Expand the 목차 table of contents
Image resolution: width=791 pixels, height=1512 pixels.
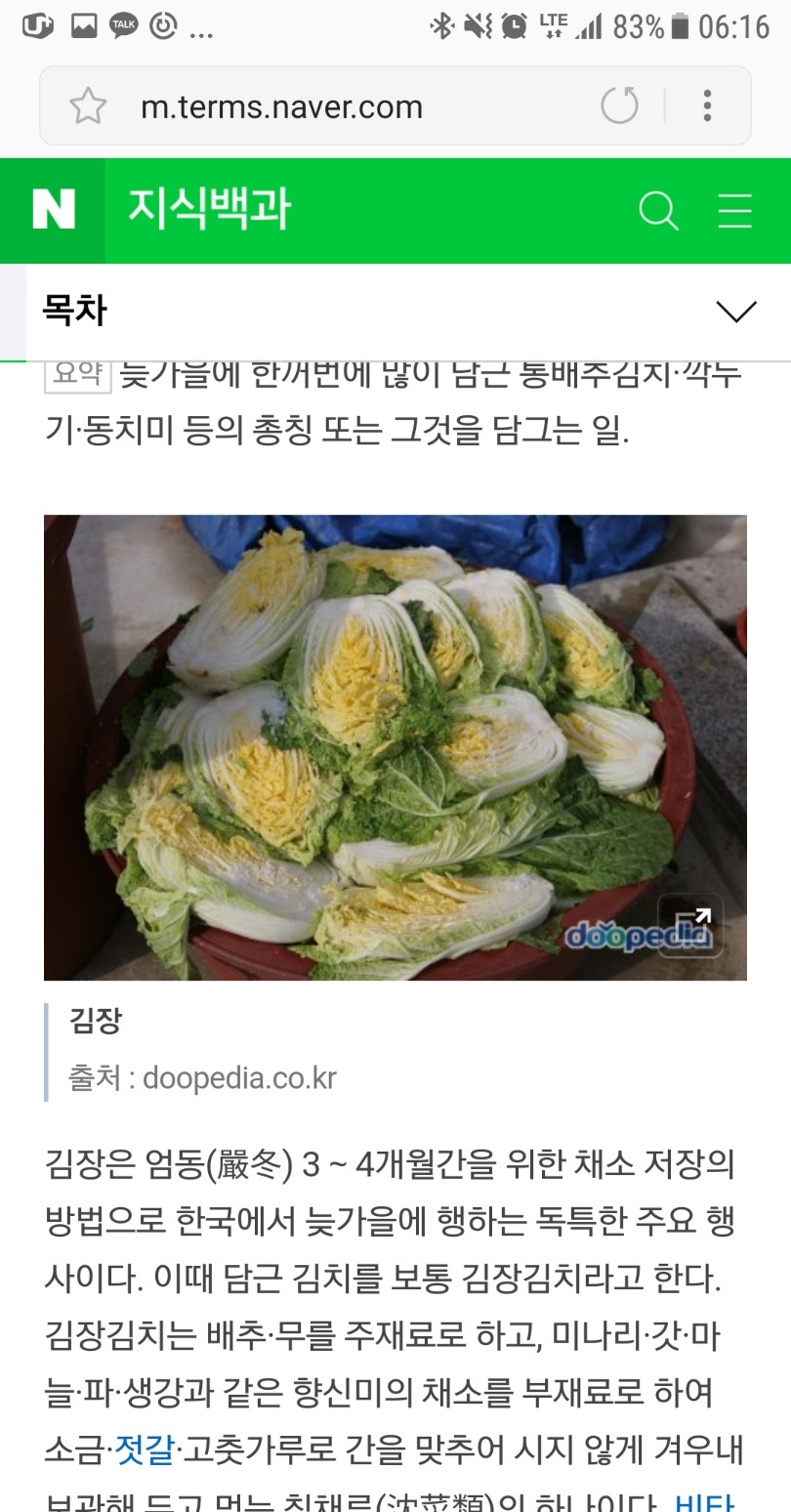tap(735, 312)
